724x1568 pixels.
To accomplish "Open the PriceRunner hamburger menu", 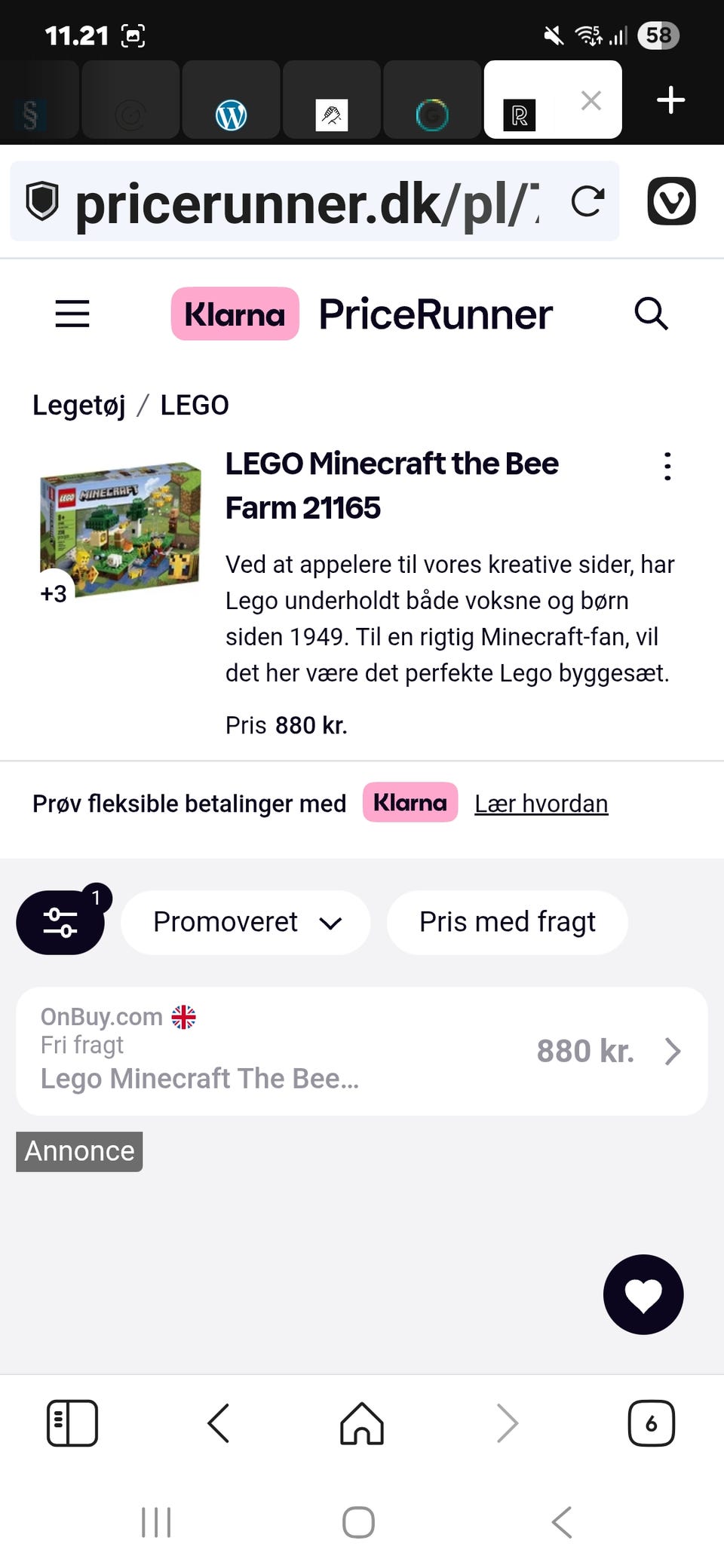I will tap(72, 314).
